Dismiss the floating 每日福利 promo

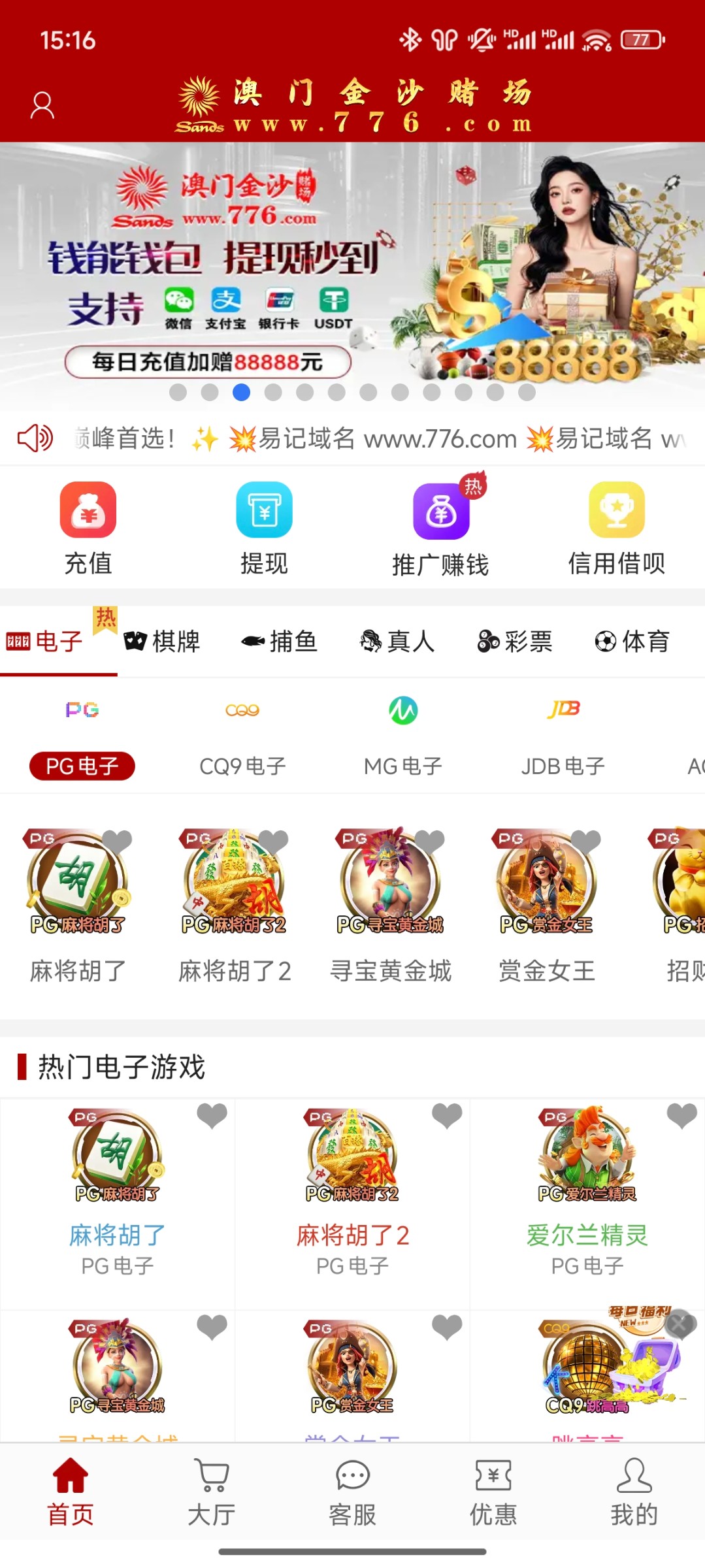pyautogui.click(x=680, y=1324)
